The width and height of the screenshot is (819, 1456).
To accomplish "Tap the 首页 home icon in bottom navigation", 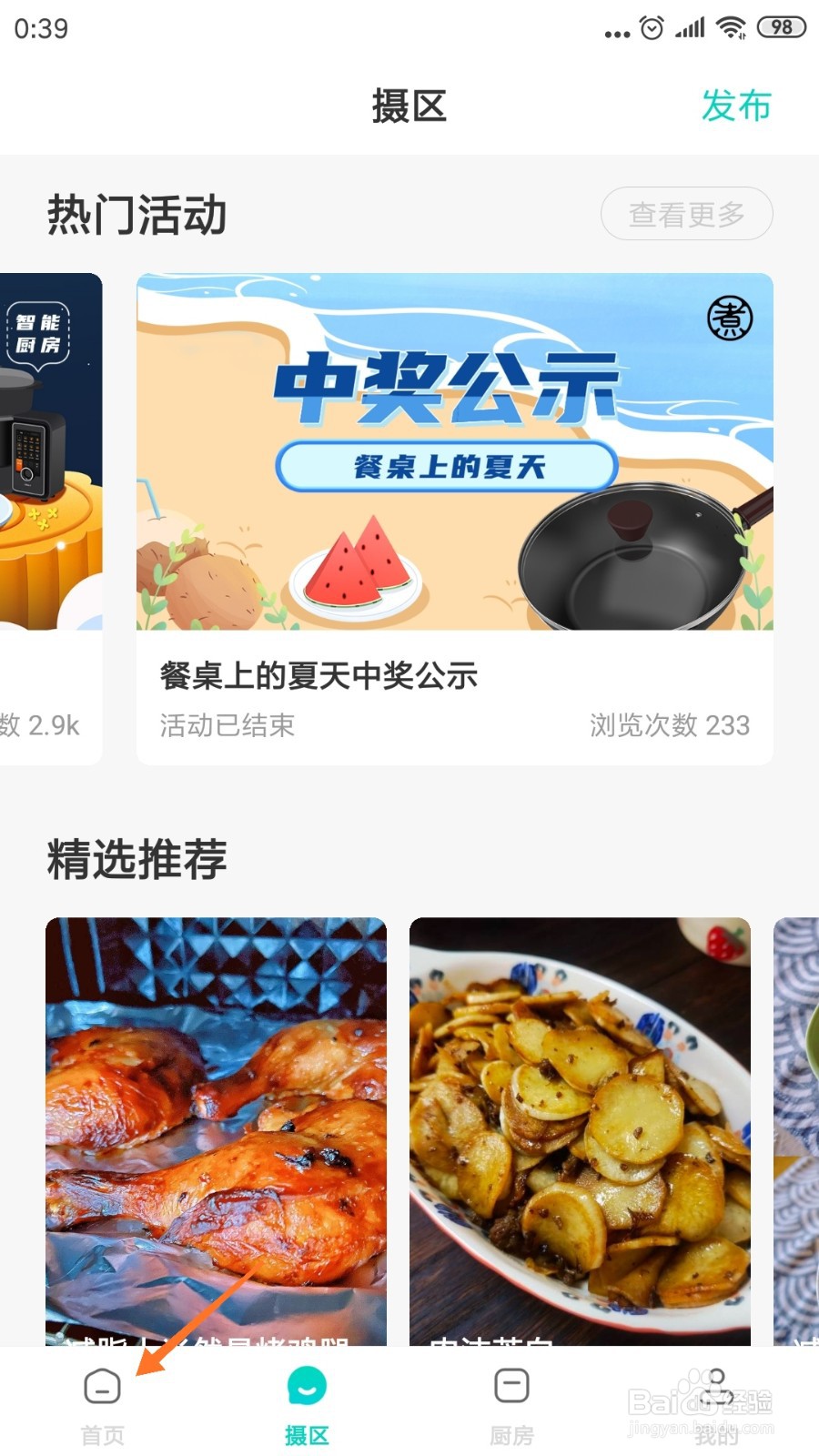I will coord(102,1390).
